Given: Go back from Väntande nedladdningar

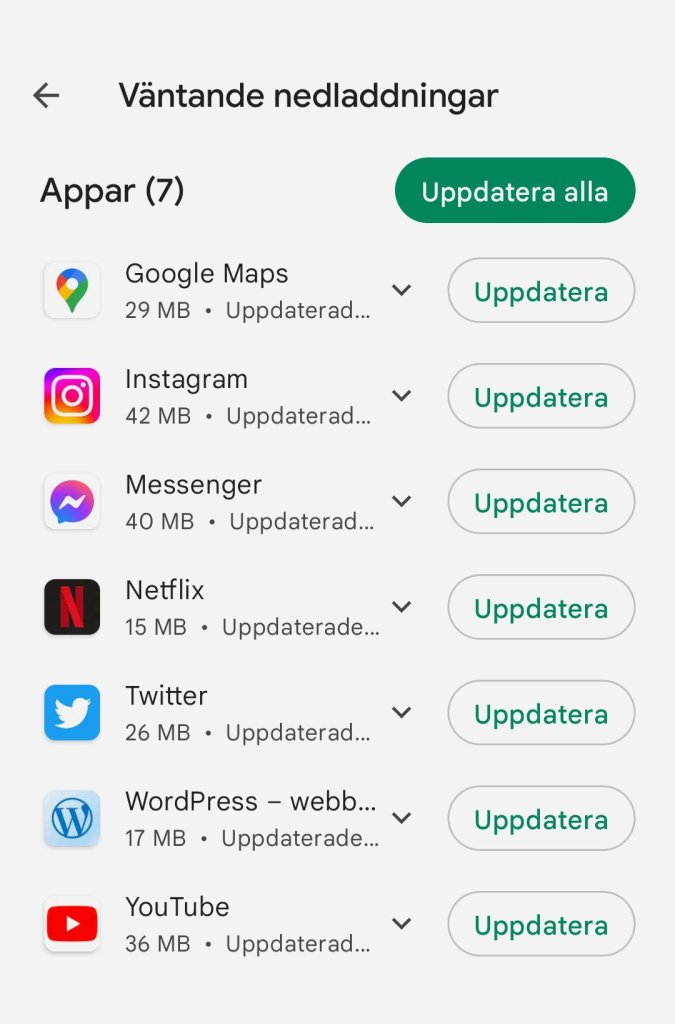Looking at the screenshot, I should [46, 95].
